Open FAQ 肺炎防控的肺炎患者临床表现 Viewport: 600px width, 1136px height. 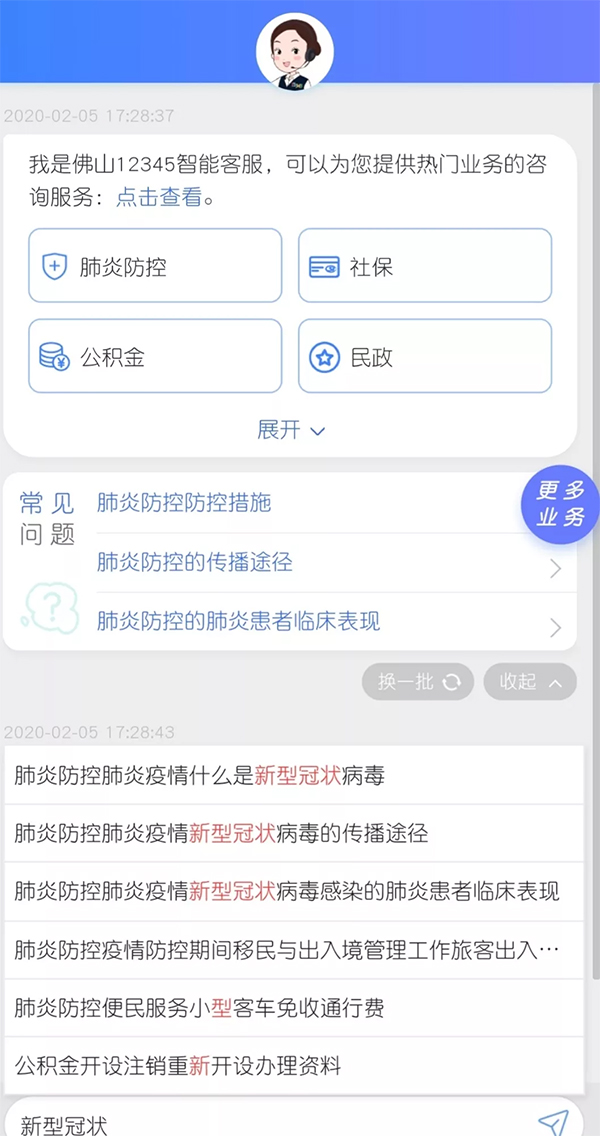pyautogui.click(x=238, y=622)
